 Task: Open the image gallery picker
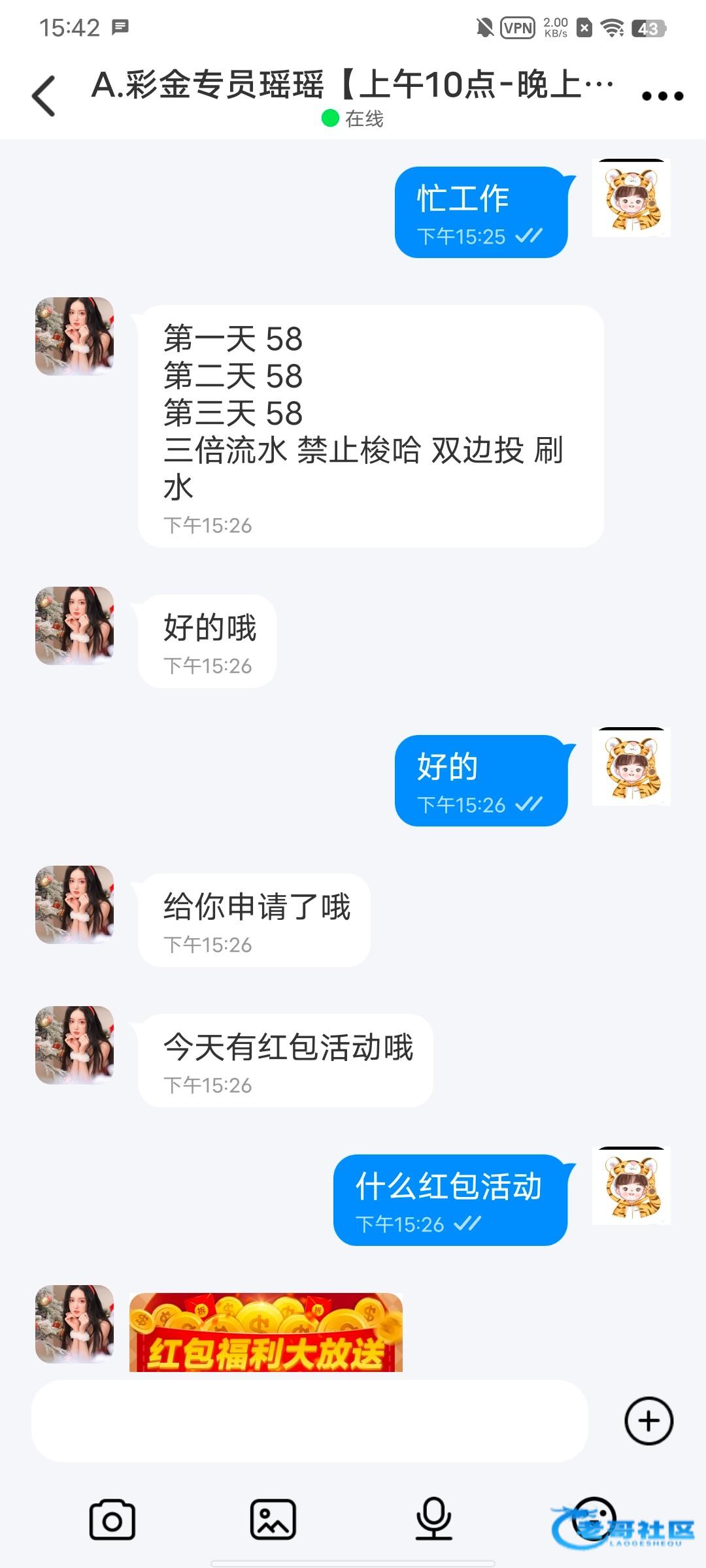[x=273, y=1520]
